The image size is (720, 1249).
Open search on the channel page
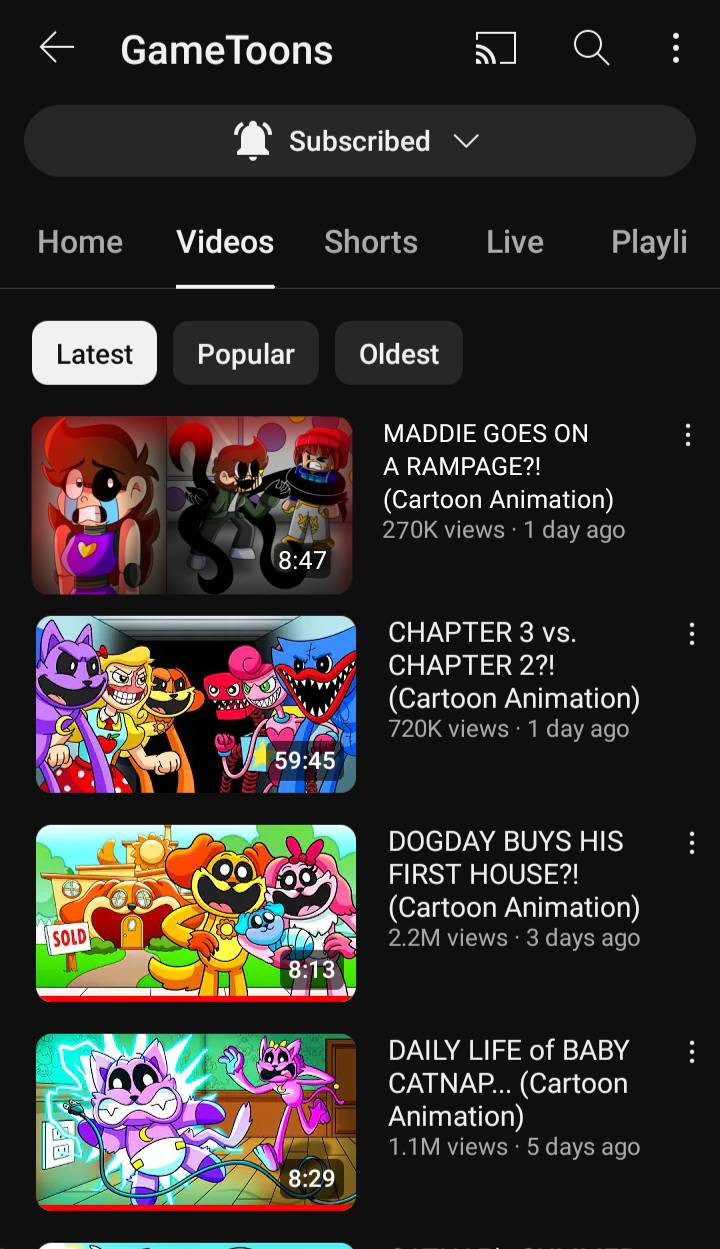[591, 48]
